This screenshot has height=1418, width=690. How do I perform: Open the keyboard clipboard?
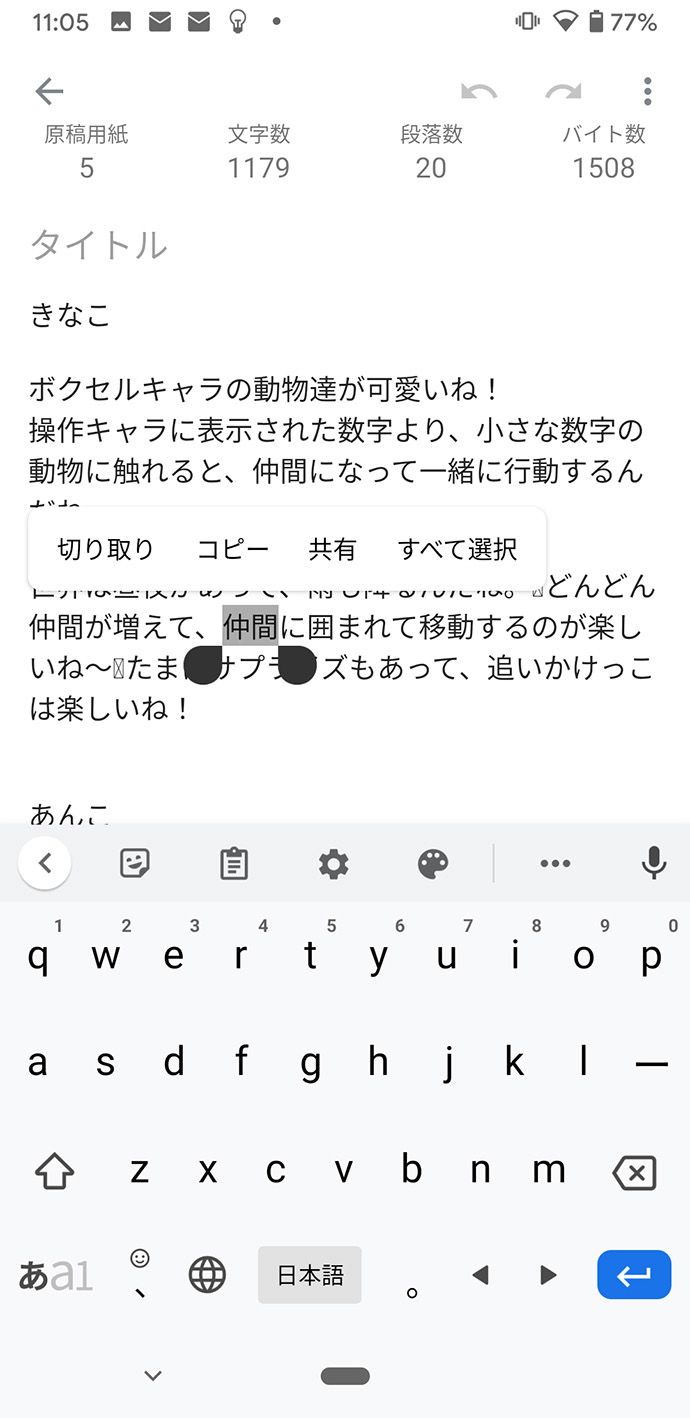234,863
